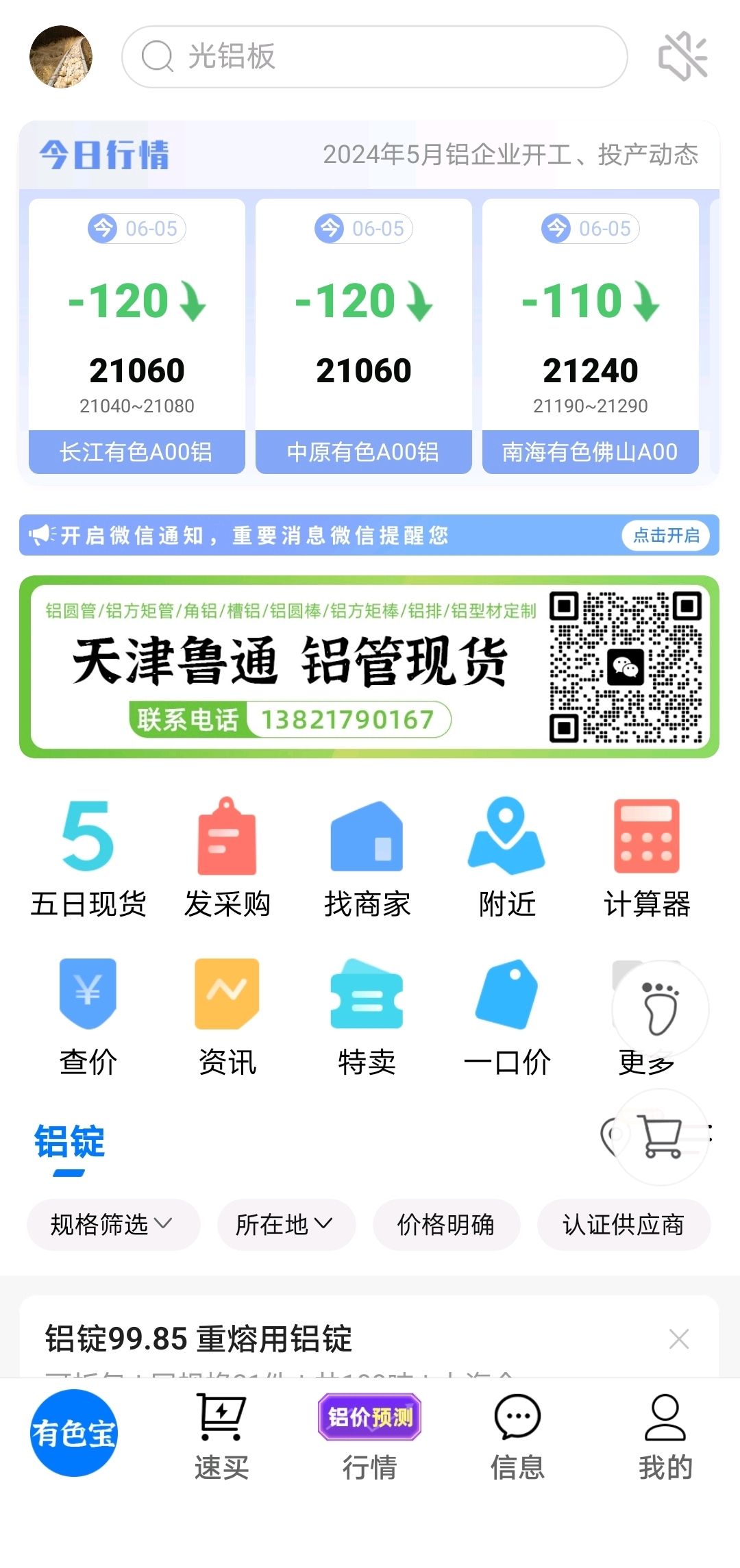Screen dimensions: 740x1568
Task: Open the 长江有色A00铝 price card
Action: (137, 336)
